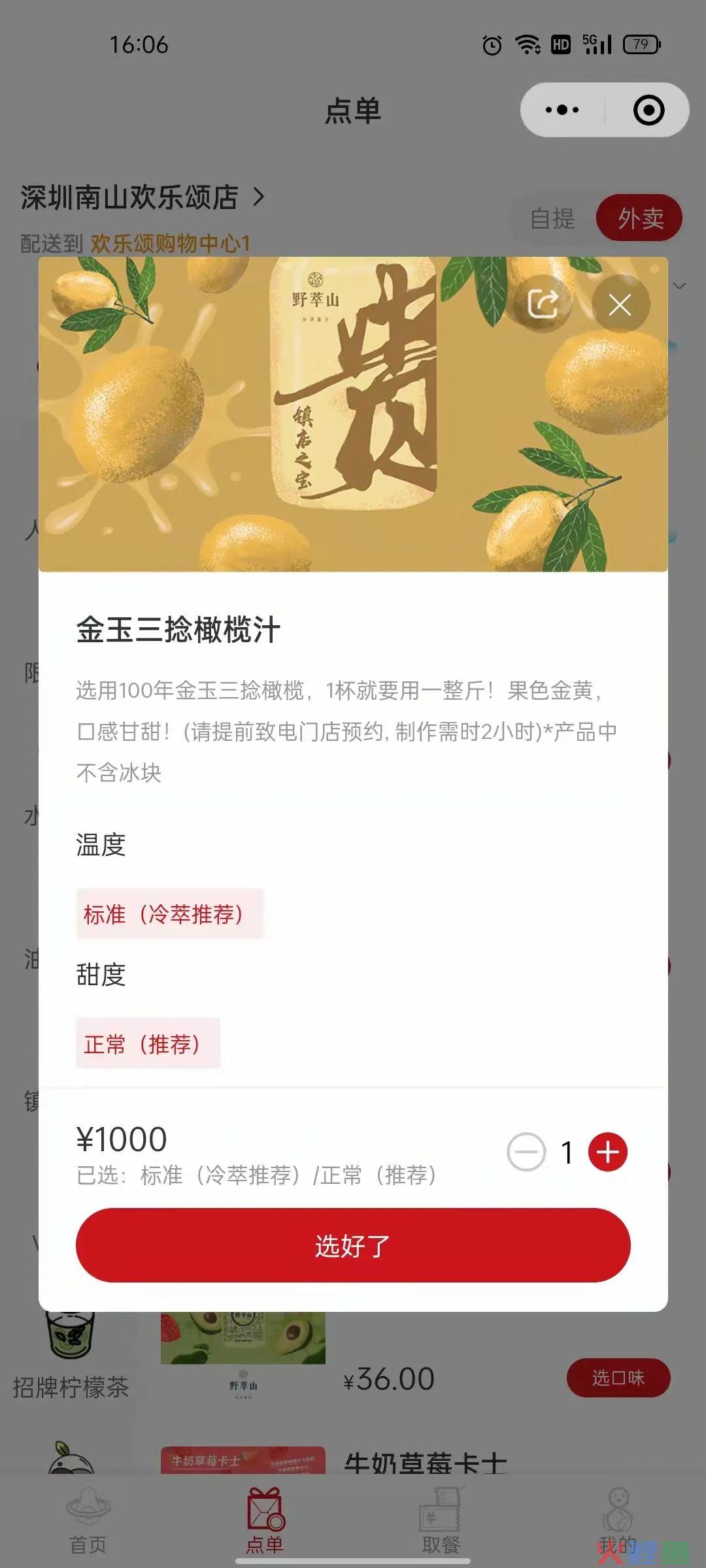This screenshot has width=706, height=1568.
Task: Close the product options dialog
Action: point(620,304)
